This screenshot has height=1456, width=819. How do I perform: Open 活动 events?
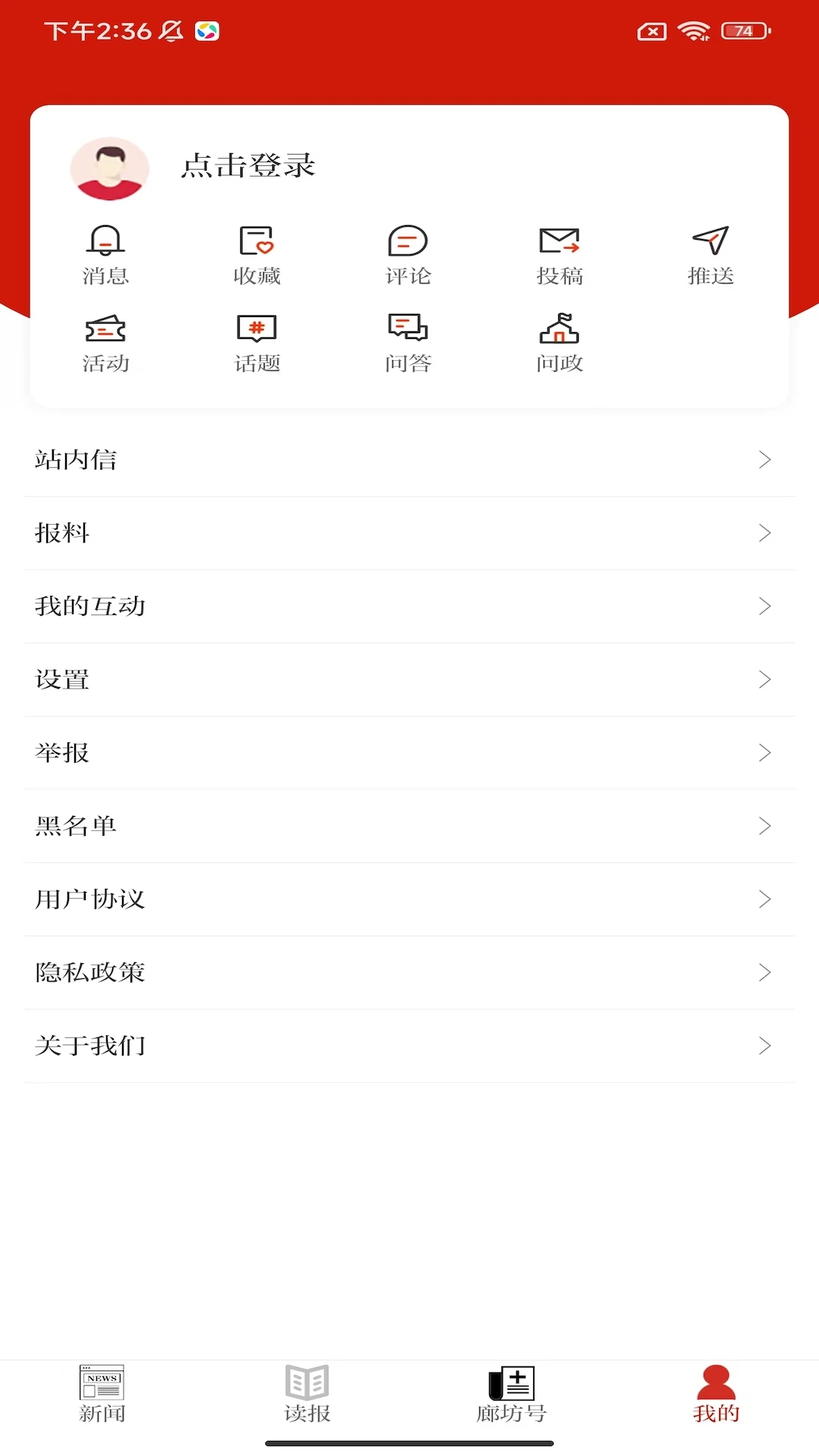click(105, 344)
